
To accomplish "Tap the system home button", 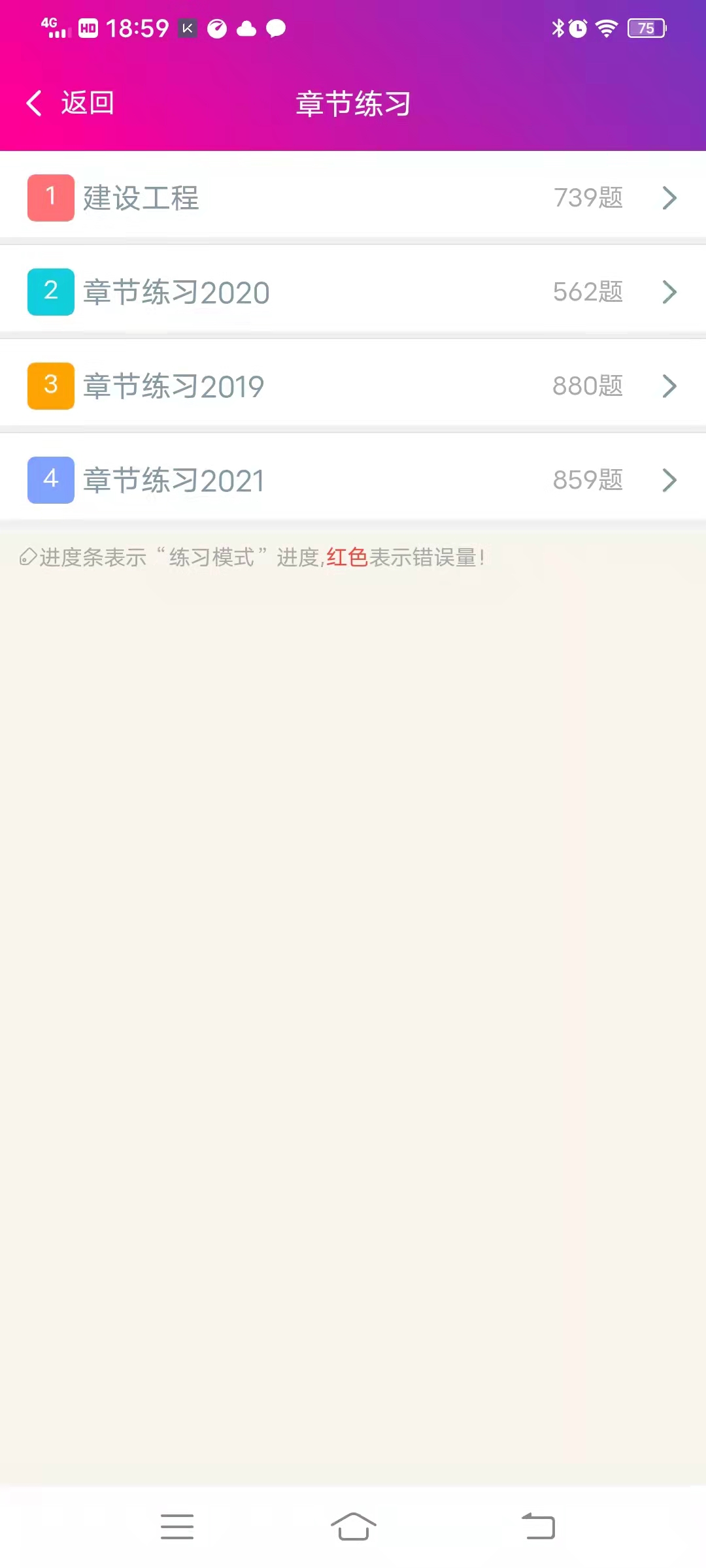I will [353, 1526].
